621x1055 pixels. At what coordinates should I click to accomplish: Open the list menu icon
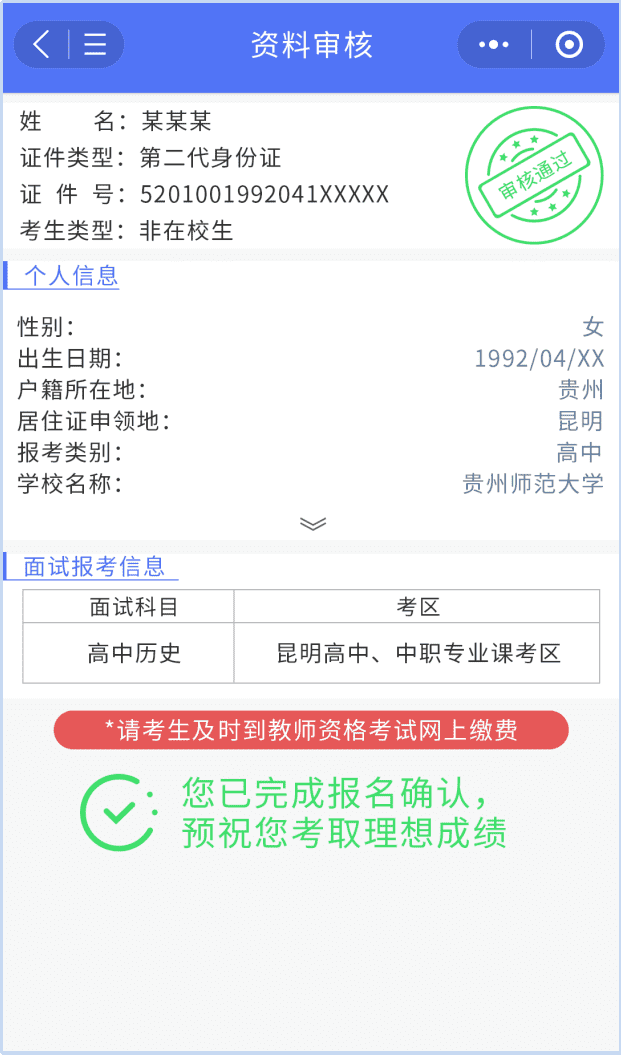point(95,45)
